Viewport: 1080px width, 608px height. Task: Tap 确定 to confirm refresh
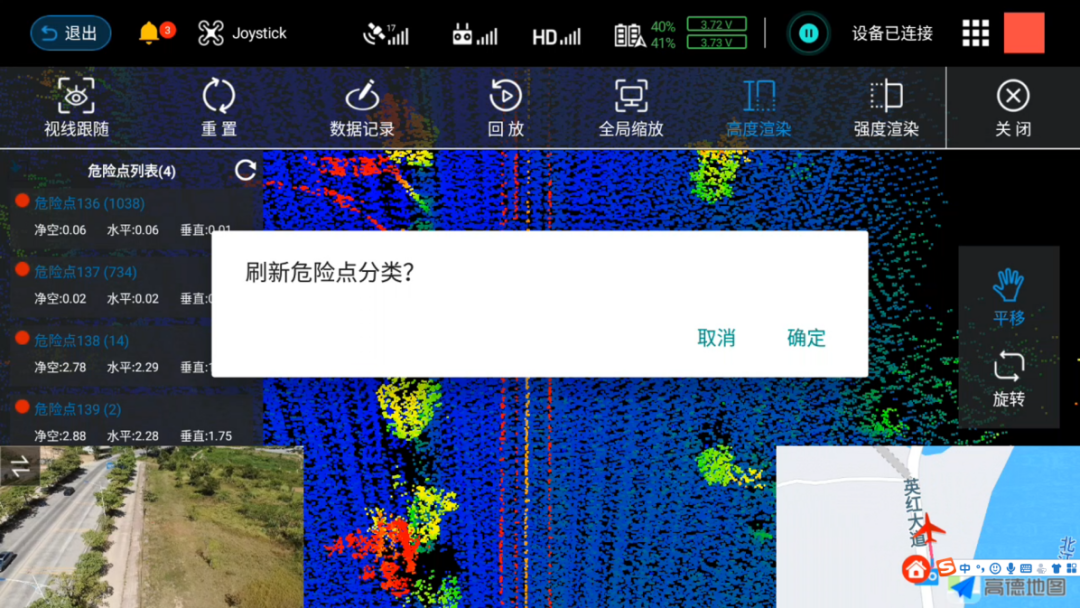tap(806, 338)
